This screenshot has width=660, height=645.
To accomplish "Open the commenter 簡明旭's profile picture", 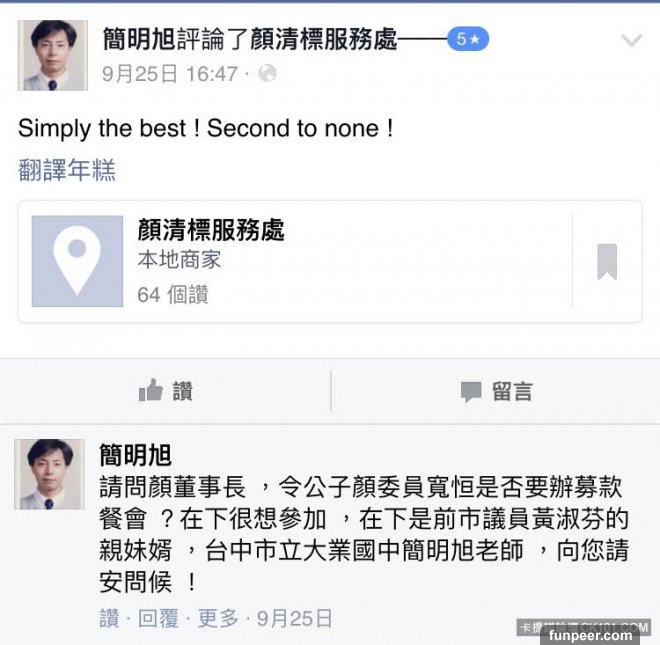I will point(49,474).
